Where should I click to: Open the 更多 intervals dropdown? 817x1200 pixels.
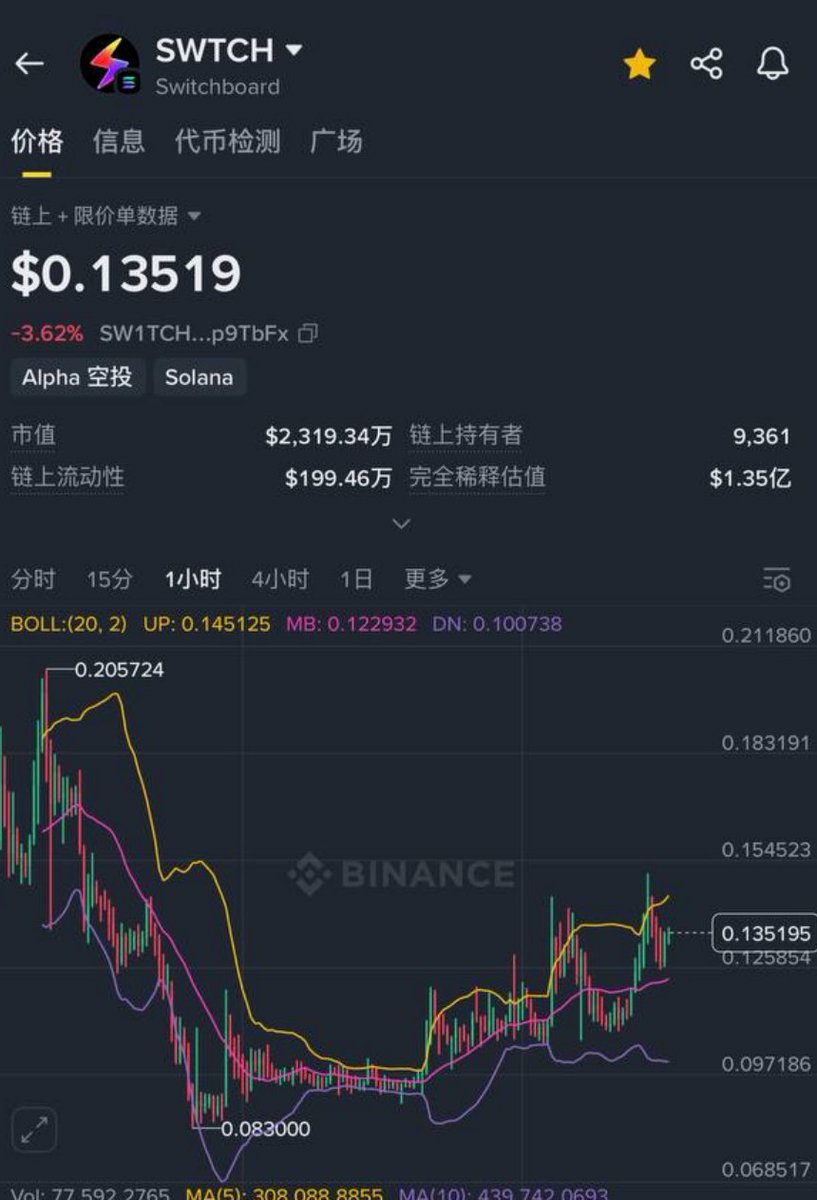pyautogui.click(x=437, y=579)
